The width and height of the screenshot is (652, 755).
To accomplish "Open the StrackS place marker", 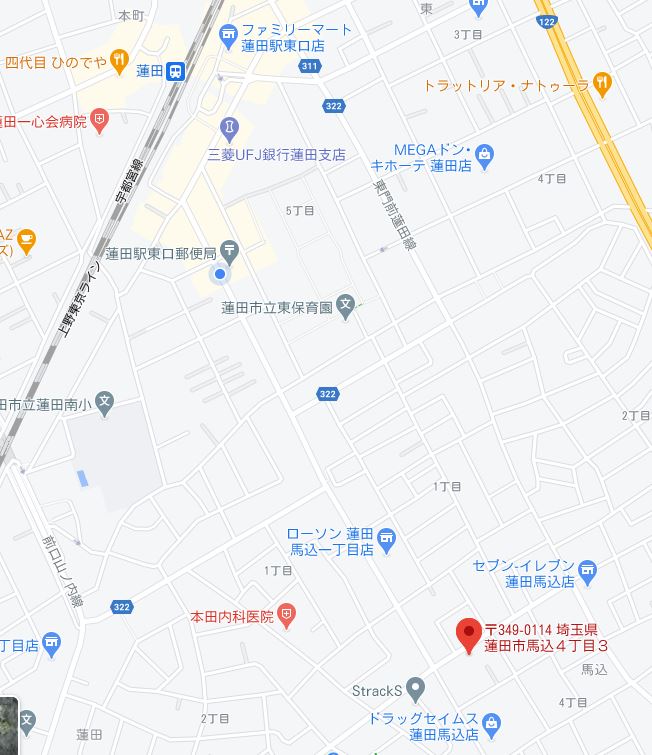I will point(417,690).
